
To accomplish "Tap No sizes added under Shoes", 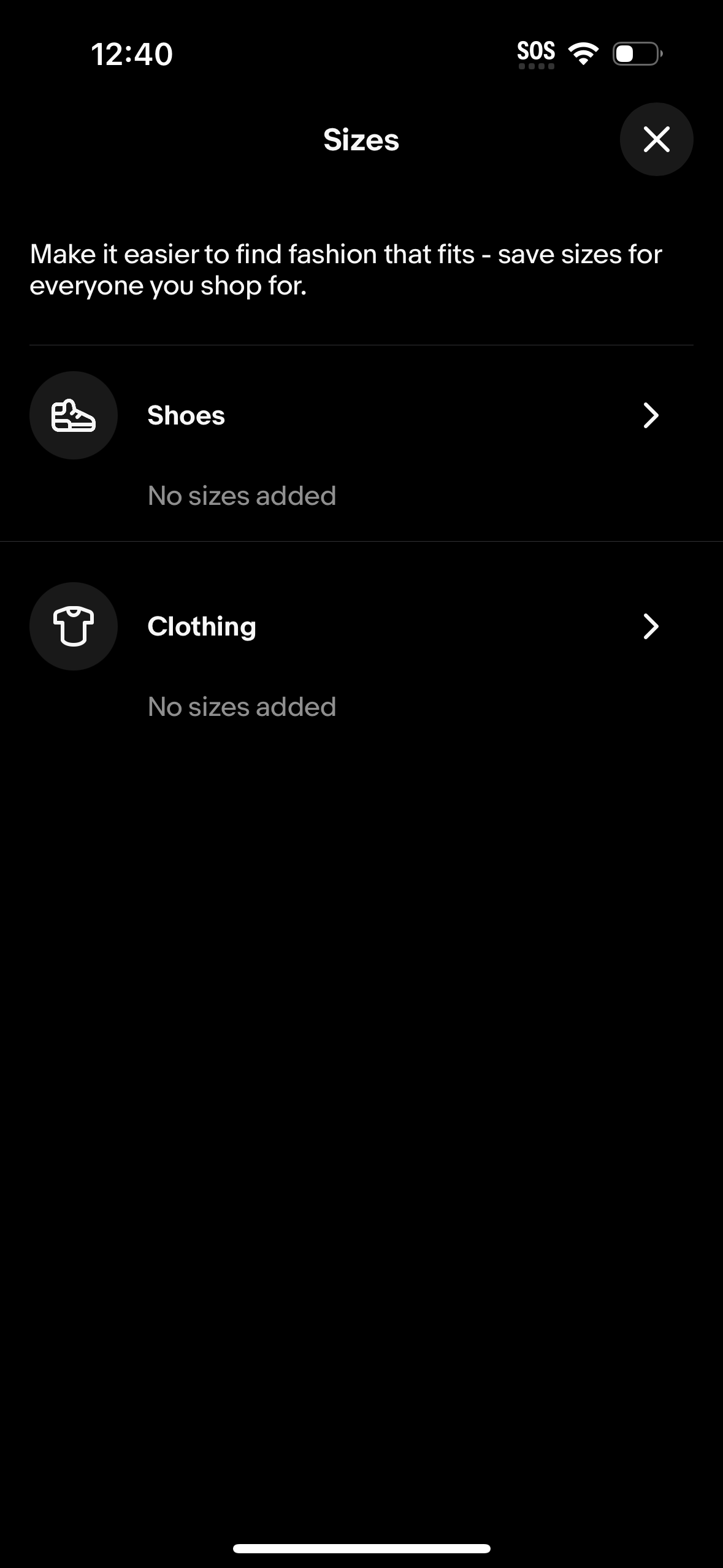I will pos(241,495).
